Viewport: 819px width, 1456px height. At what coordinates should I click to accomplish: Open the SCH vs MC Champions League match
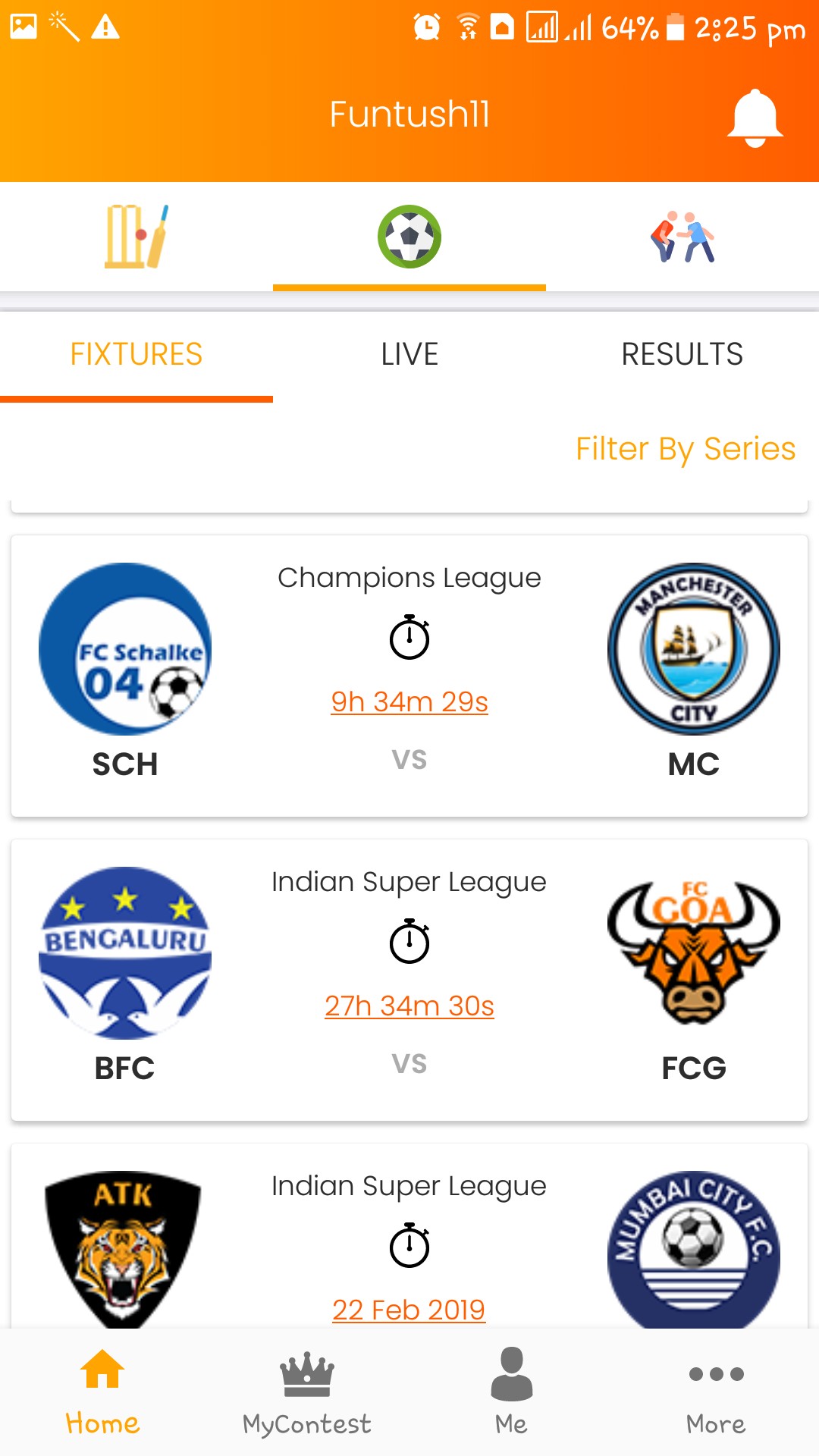[409, 676]
